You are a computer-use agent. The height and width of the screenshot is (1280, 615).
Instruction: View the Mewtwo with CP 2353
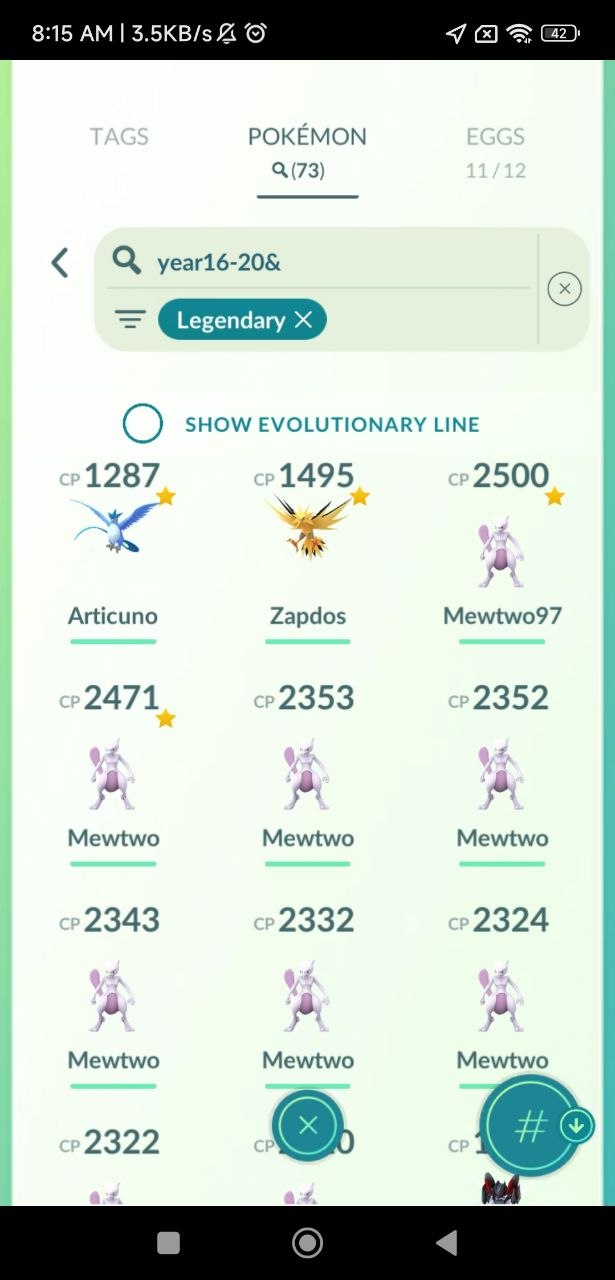(308, 772)
